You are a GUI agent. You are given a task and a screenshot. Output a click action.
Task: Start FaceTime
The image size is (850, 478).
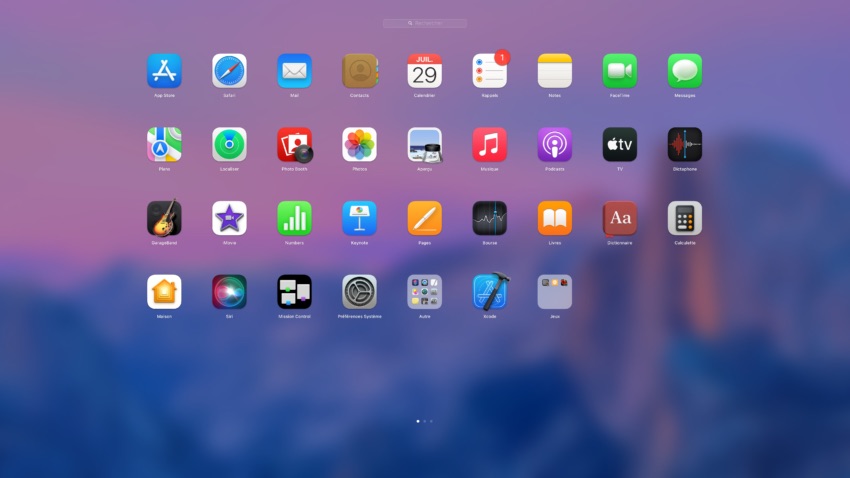(x=619, y=71)
